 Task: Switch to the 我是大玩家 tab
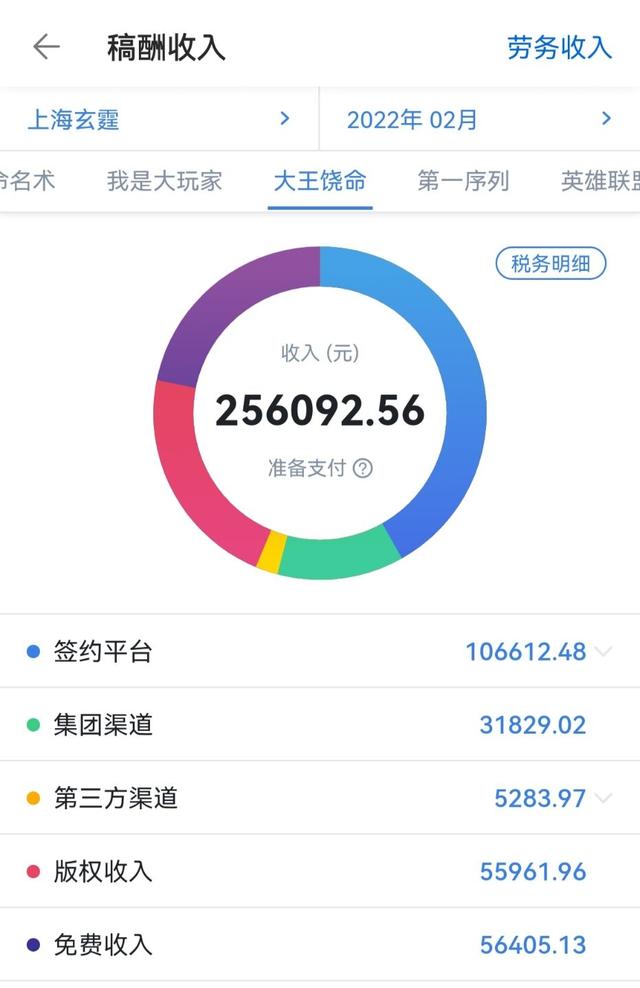tap(164, 181)
